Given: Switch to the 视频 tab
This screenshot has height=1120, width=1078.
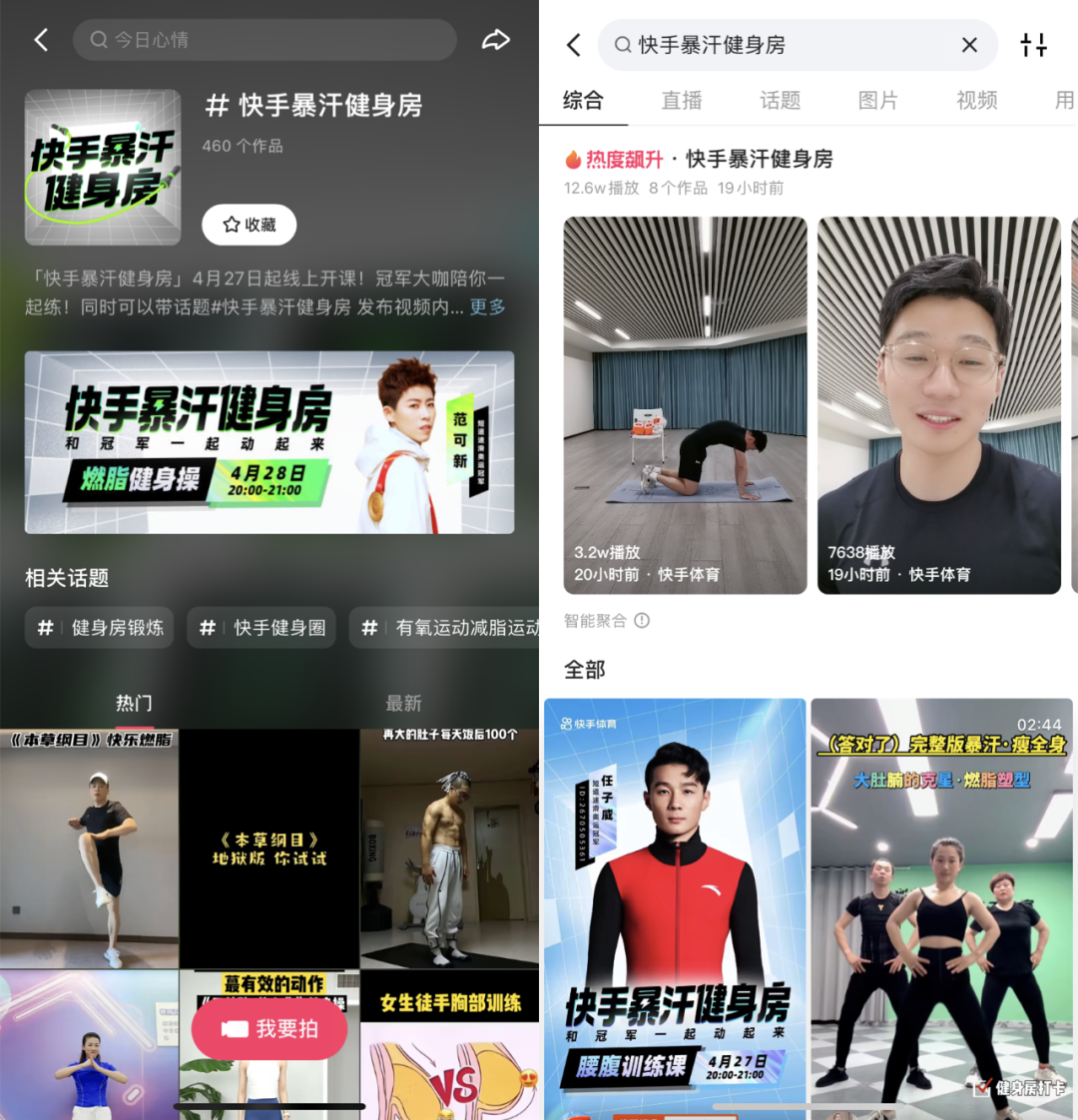Looking at the screenshot, I should [x=976, y=100].
